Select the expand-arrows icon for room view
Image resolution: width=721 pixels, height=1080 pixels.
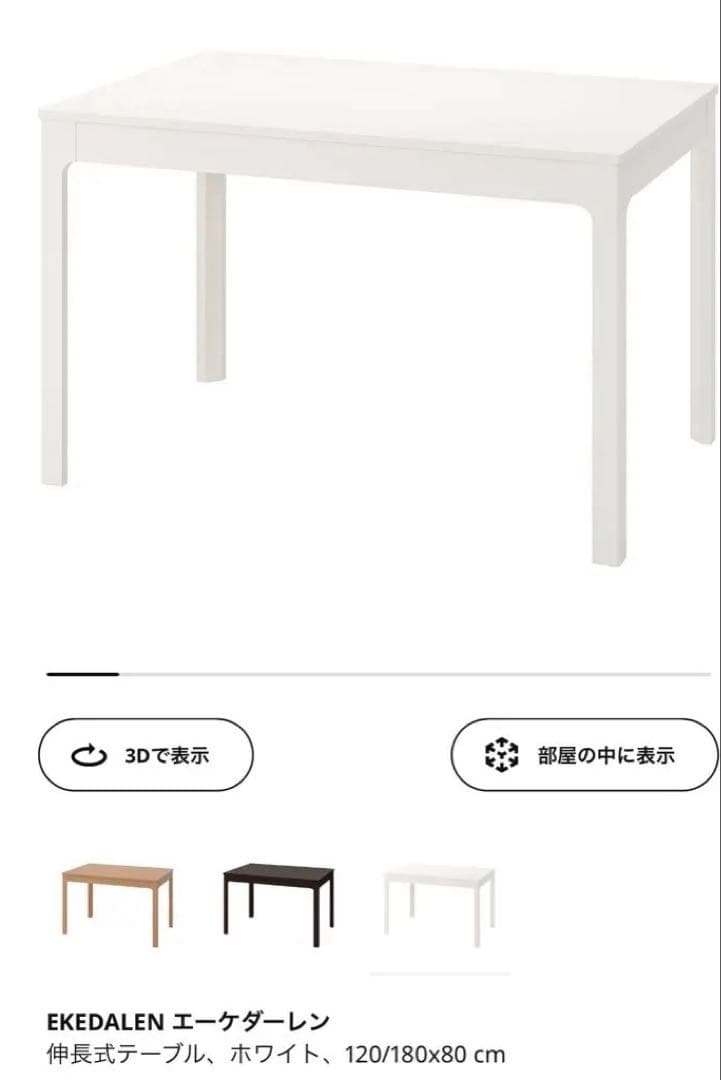[502, 755]
